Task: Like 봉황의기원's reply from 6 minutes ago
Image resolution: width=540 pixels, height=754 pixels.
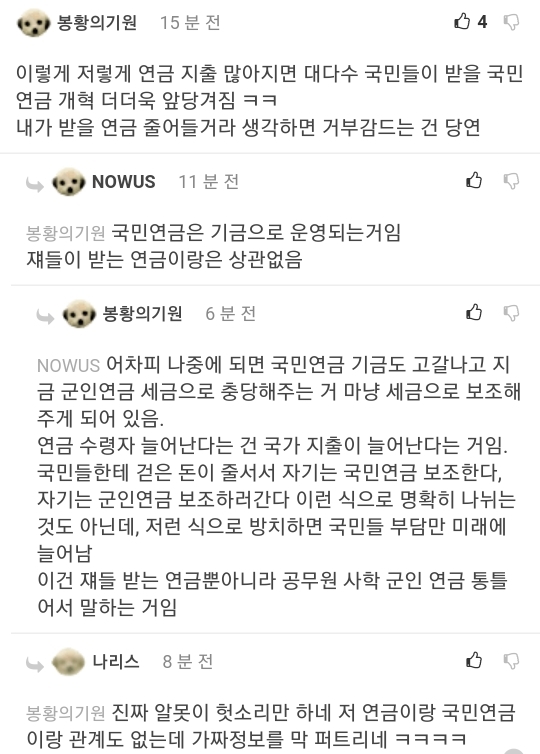Action: pyautogui.click(x=474, y=312)
